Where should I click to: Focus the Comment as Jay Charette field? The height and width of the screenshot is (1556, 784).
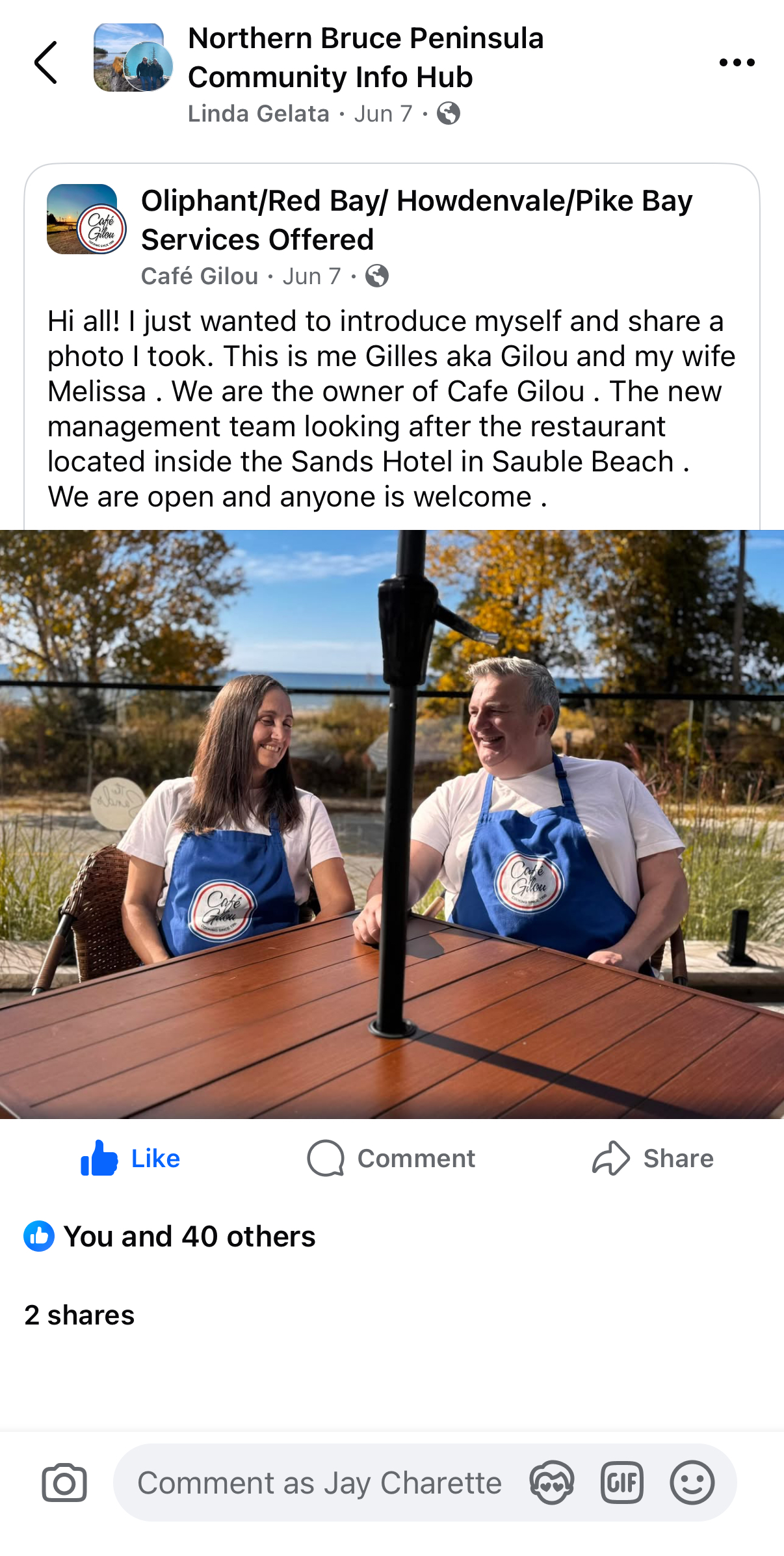pos(319,1483)
